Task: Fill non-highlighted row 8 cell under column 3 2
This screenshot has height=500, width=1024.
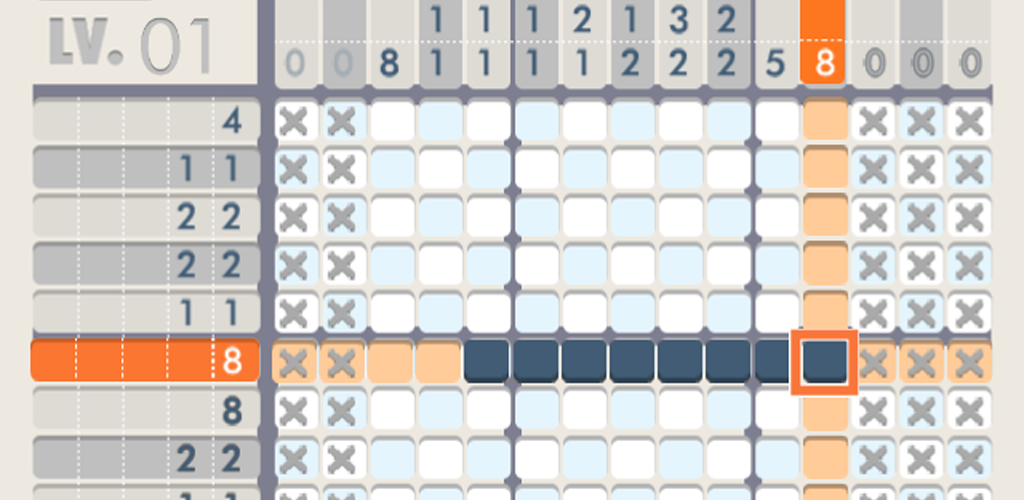Action: coord(680,410)
